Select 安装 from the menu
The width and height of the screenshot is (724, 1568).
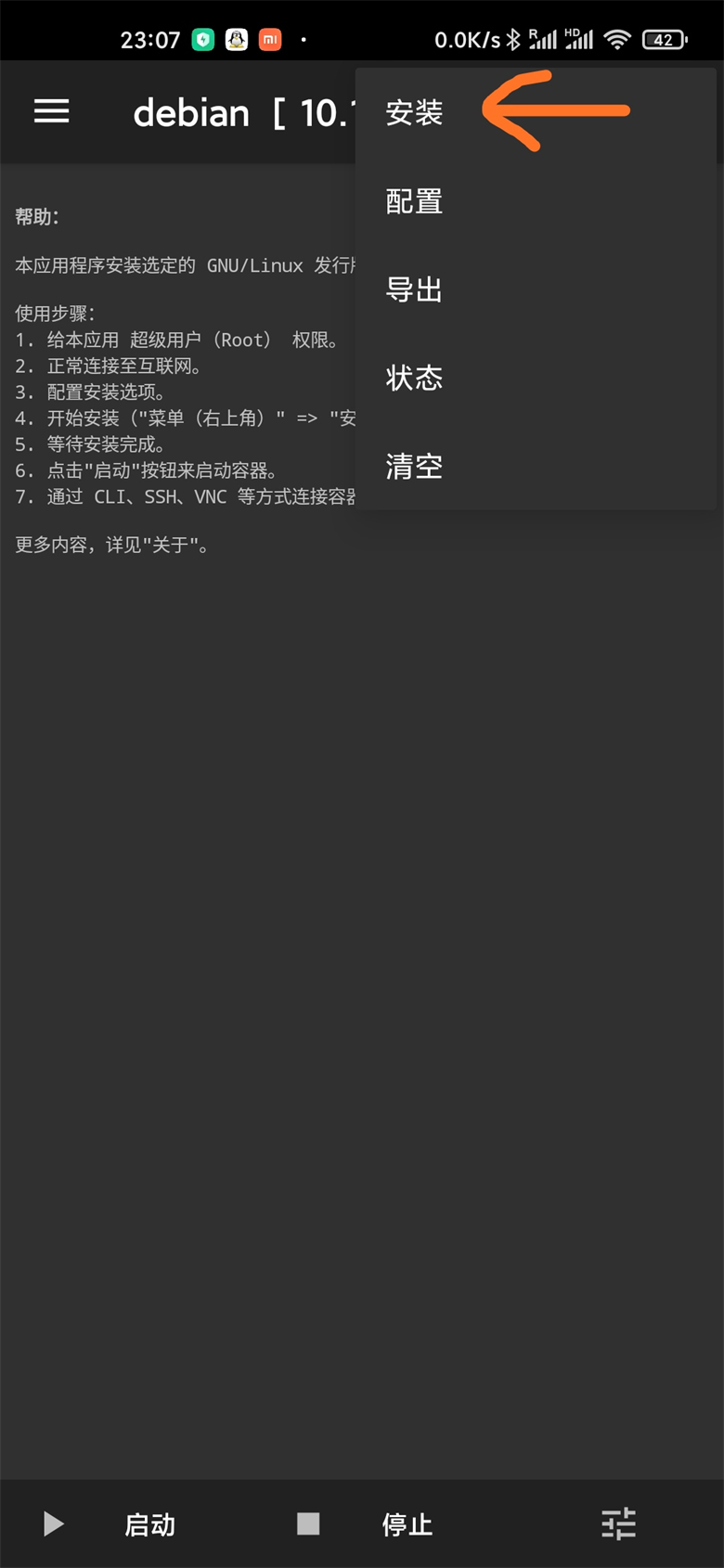535,113
